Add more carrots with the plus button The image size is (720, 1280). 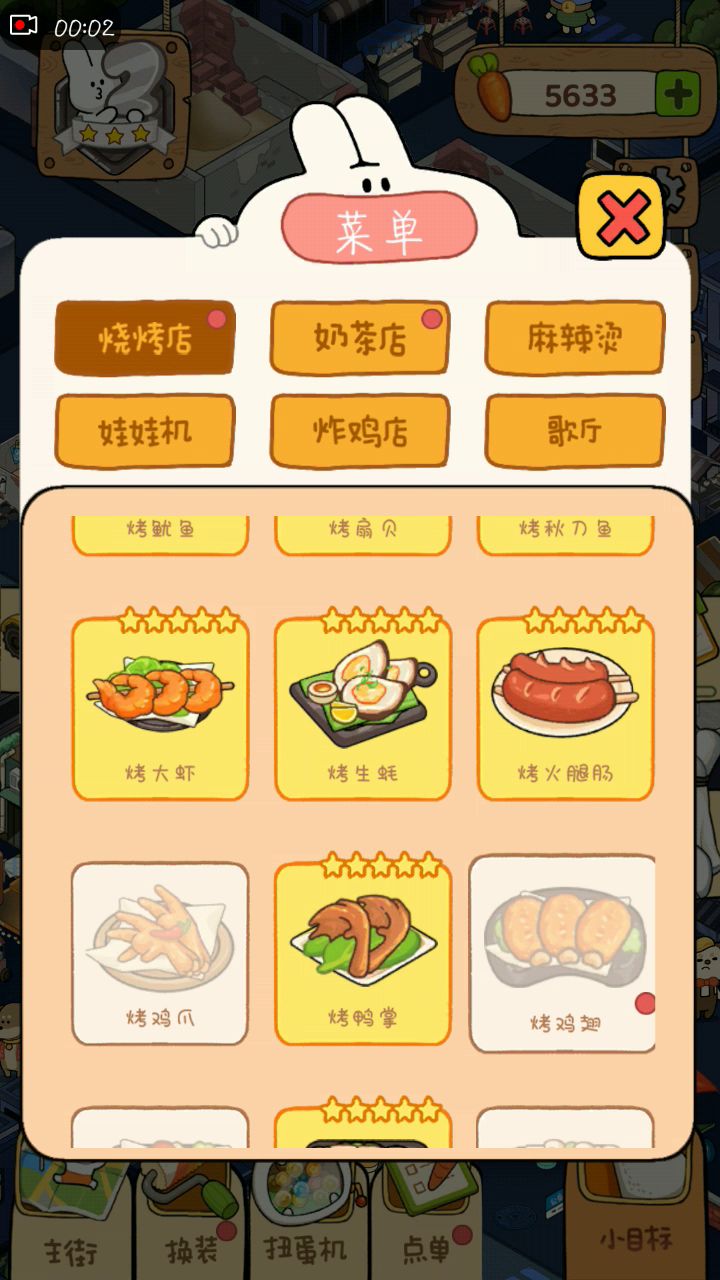(677, 96)
